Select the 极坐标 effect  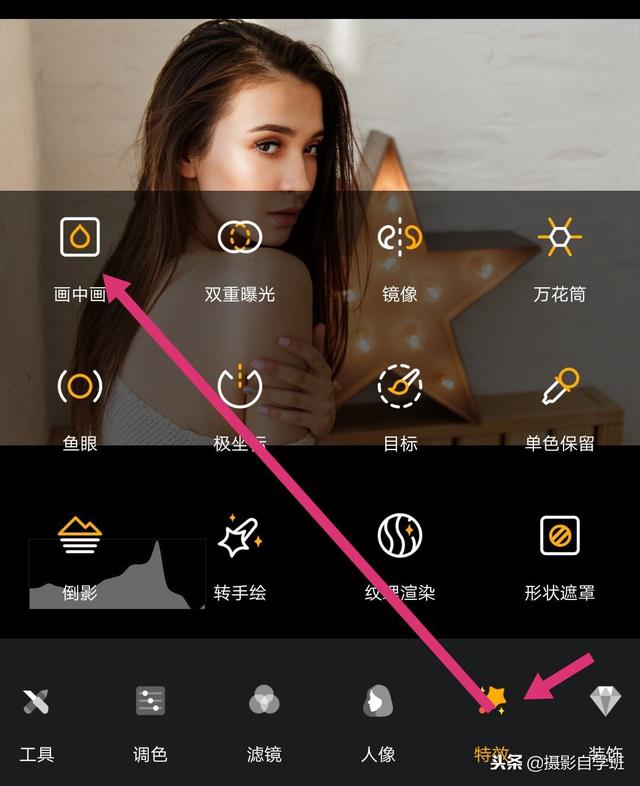click(x=240, y=386)
